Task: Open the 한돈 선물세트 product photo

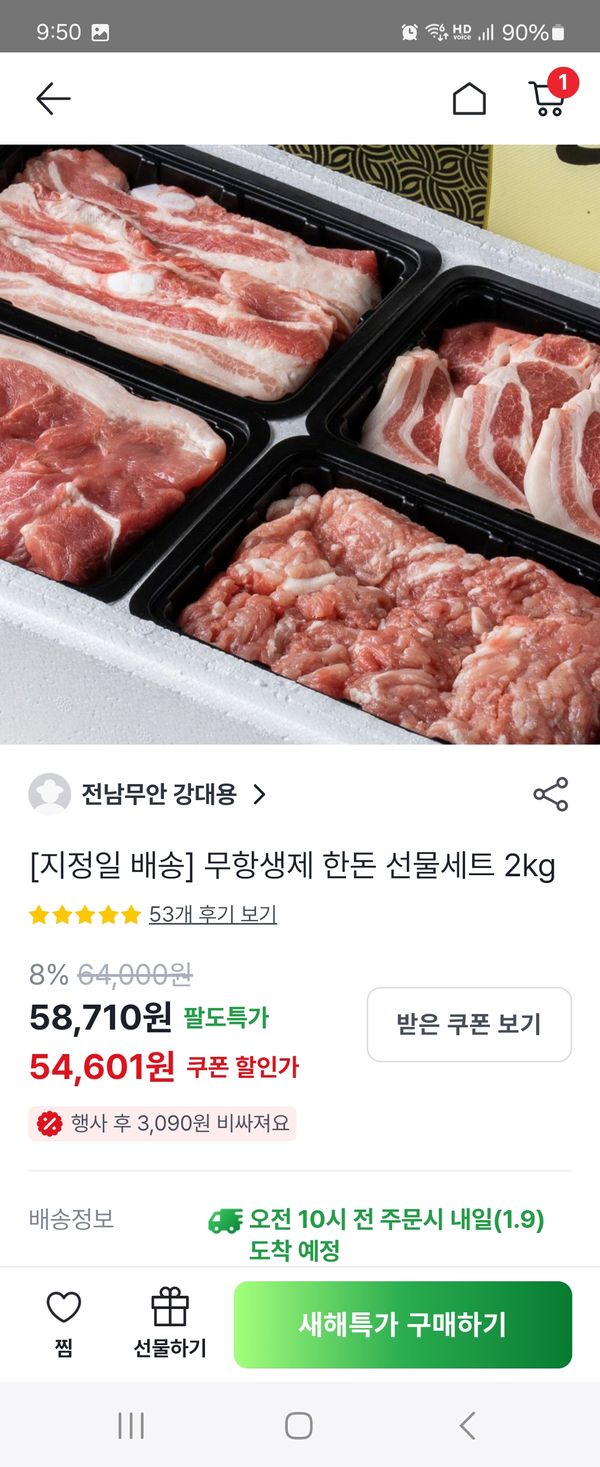Action: pos(300,445)
